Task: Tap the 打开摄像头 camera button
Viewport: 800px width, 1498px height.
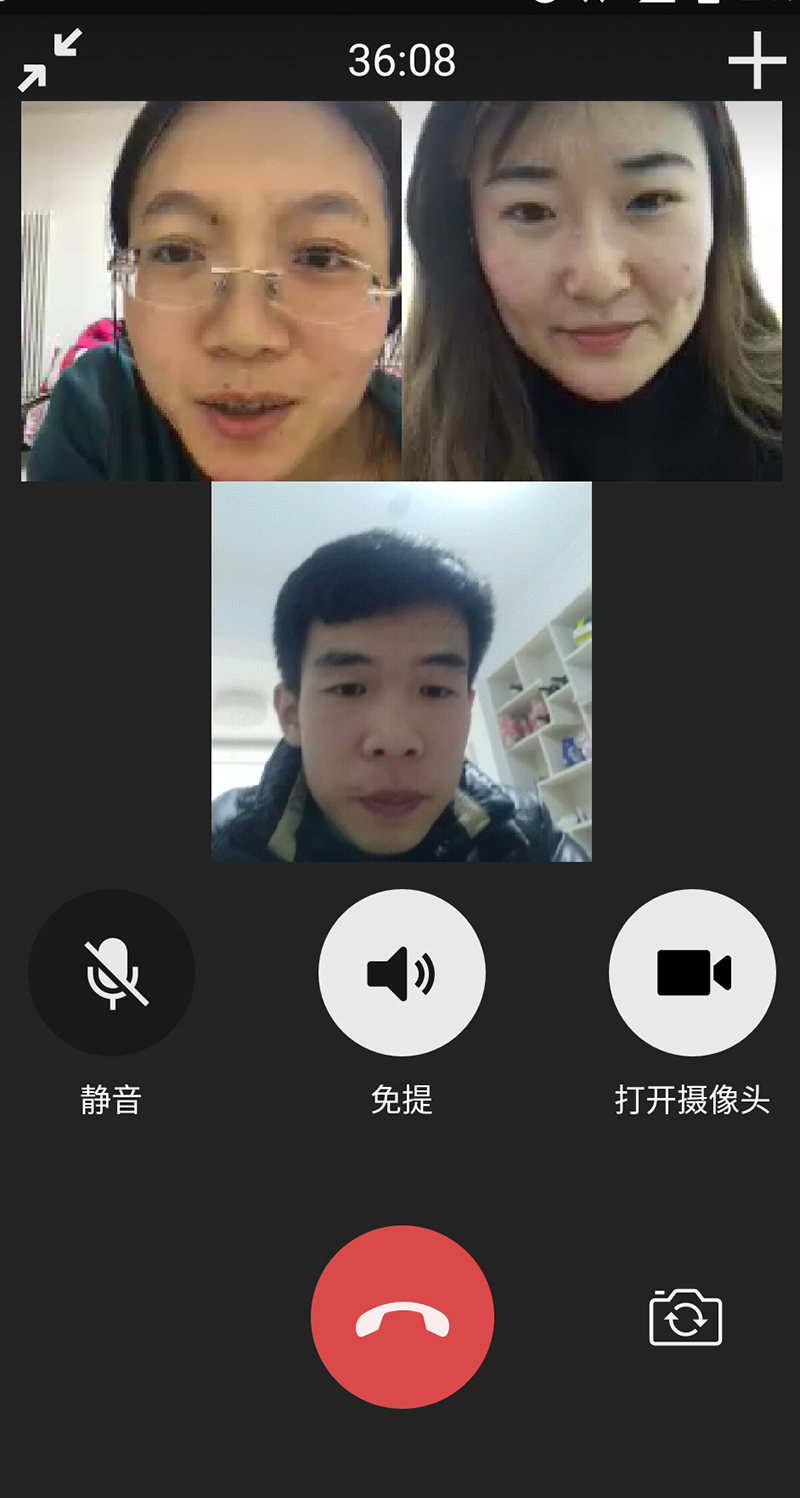Action: (692, 972)
